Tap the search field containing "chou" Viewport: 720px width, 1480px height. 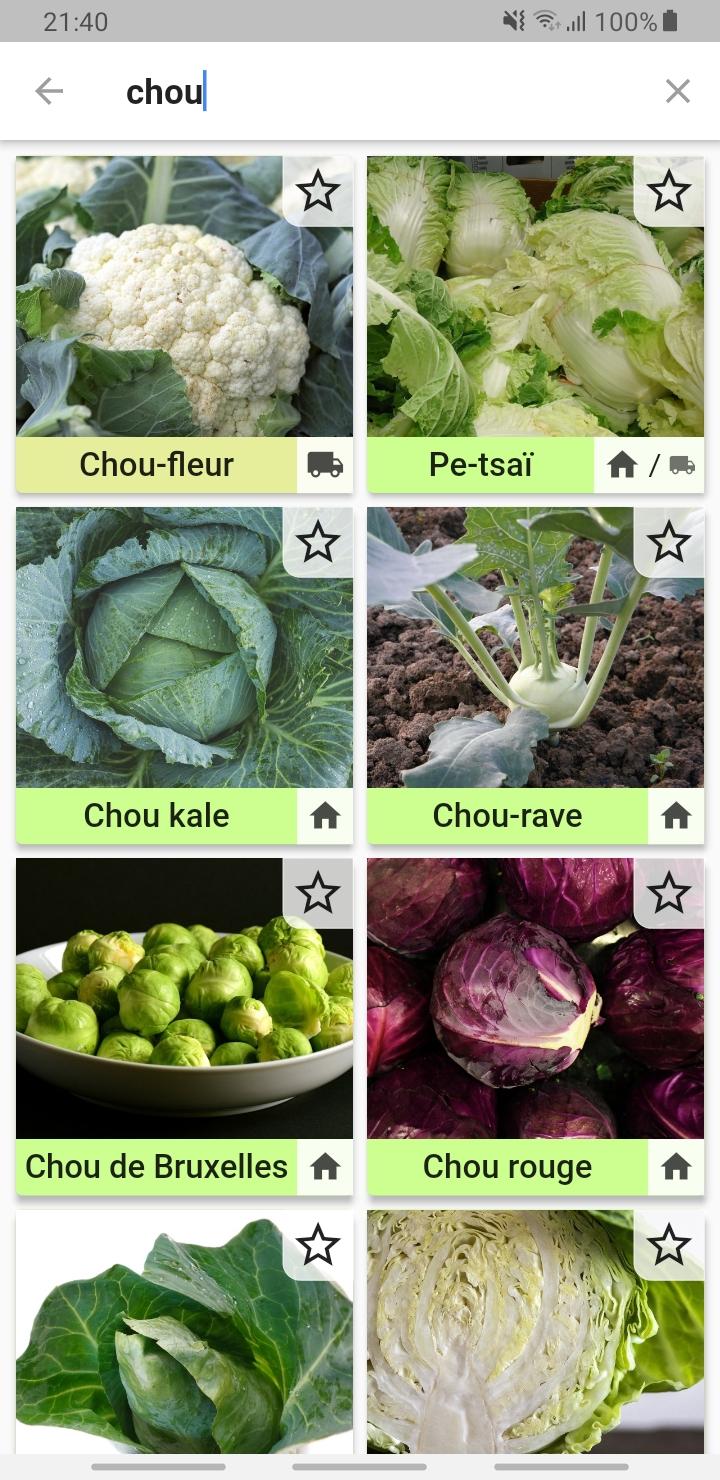(380, 92)
